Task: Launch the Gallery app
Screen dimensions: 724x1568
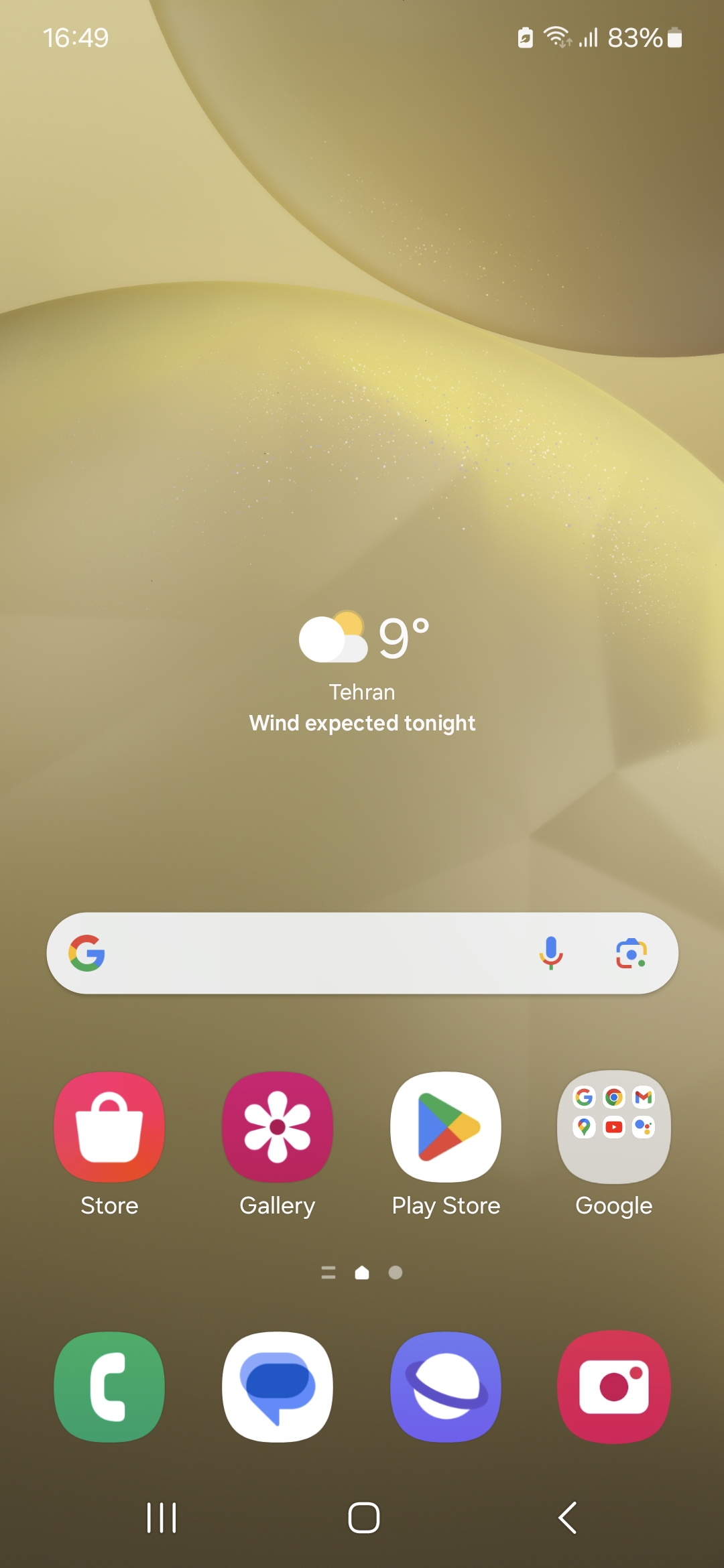Action: (x=278, y=1127)
